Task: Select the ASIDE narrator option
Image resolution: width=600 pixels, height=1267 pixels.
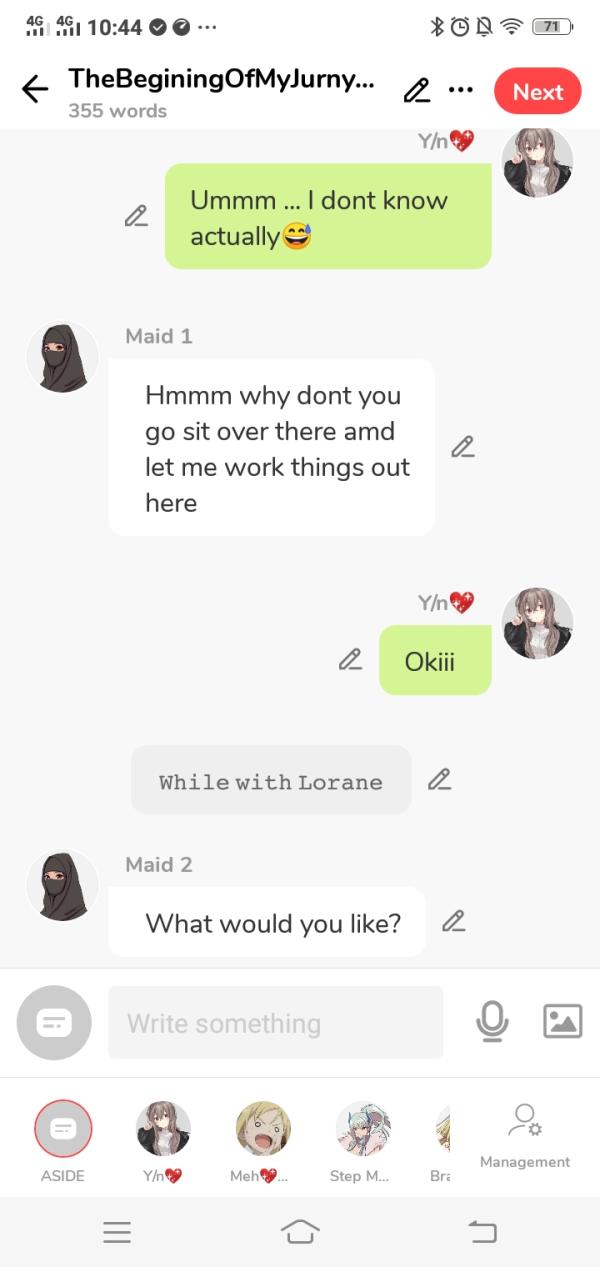Action: pyautogui.click(x=63, y=1130)
